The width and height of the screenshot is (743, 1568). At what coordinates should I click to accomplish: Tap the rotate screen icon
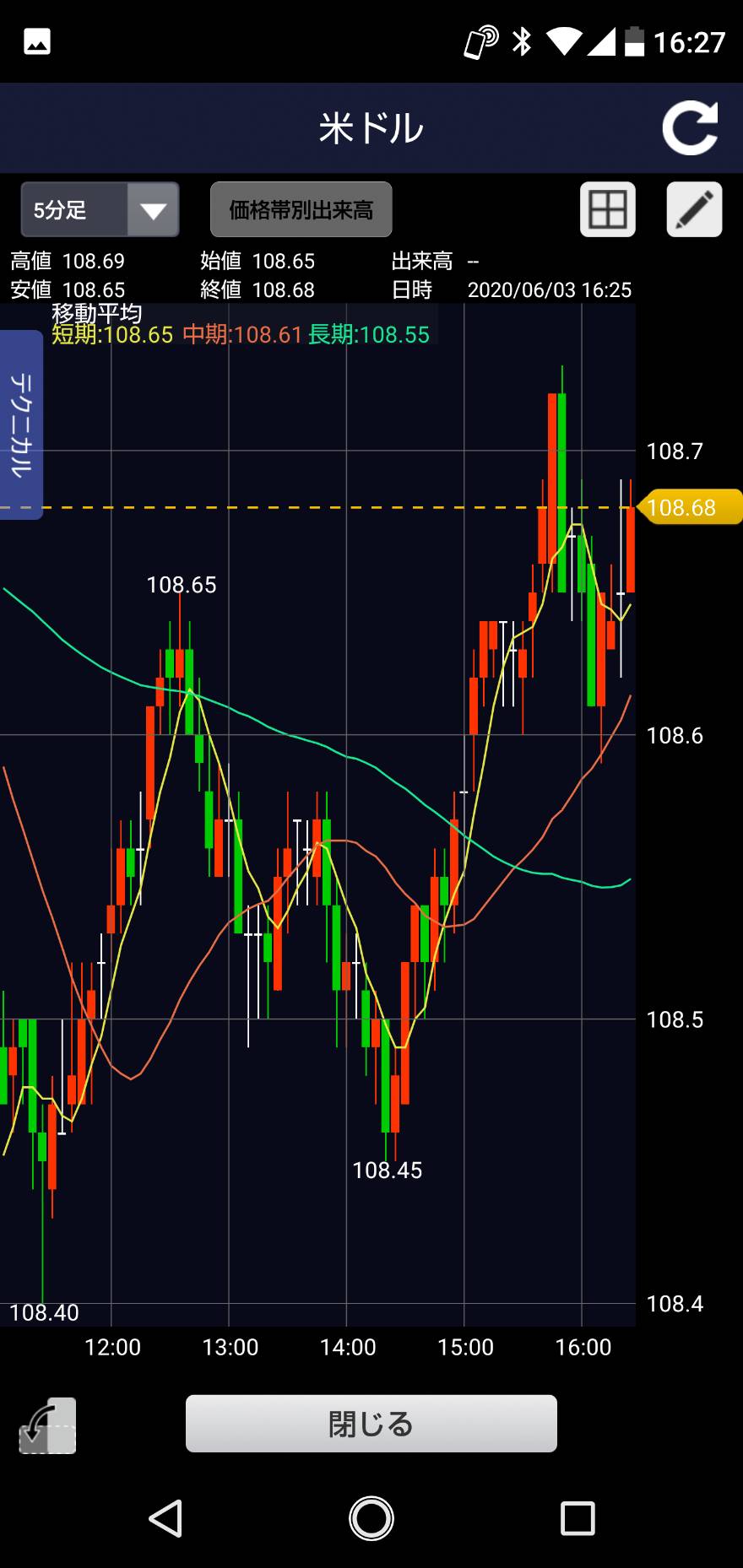[x=48, y=1425]
